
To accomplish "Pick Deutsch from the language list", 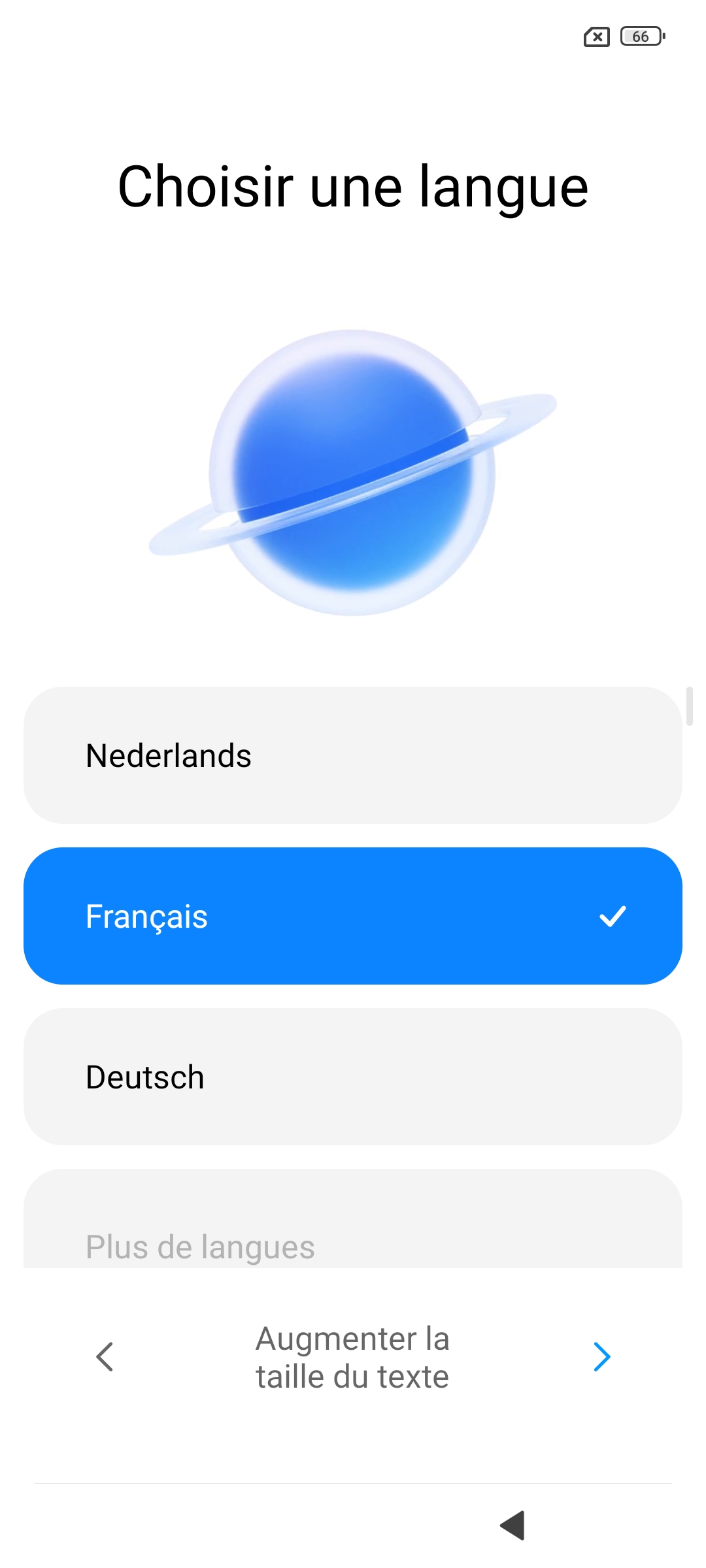I will 353,1077.
